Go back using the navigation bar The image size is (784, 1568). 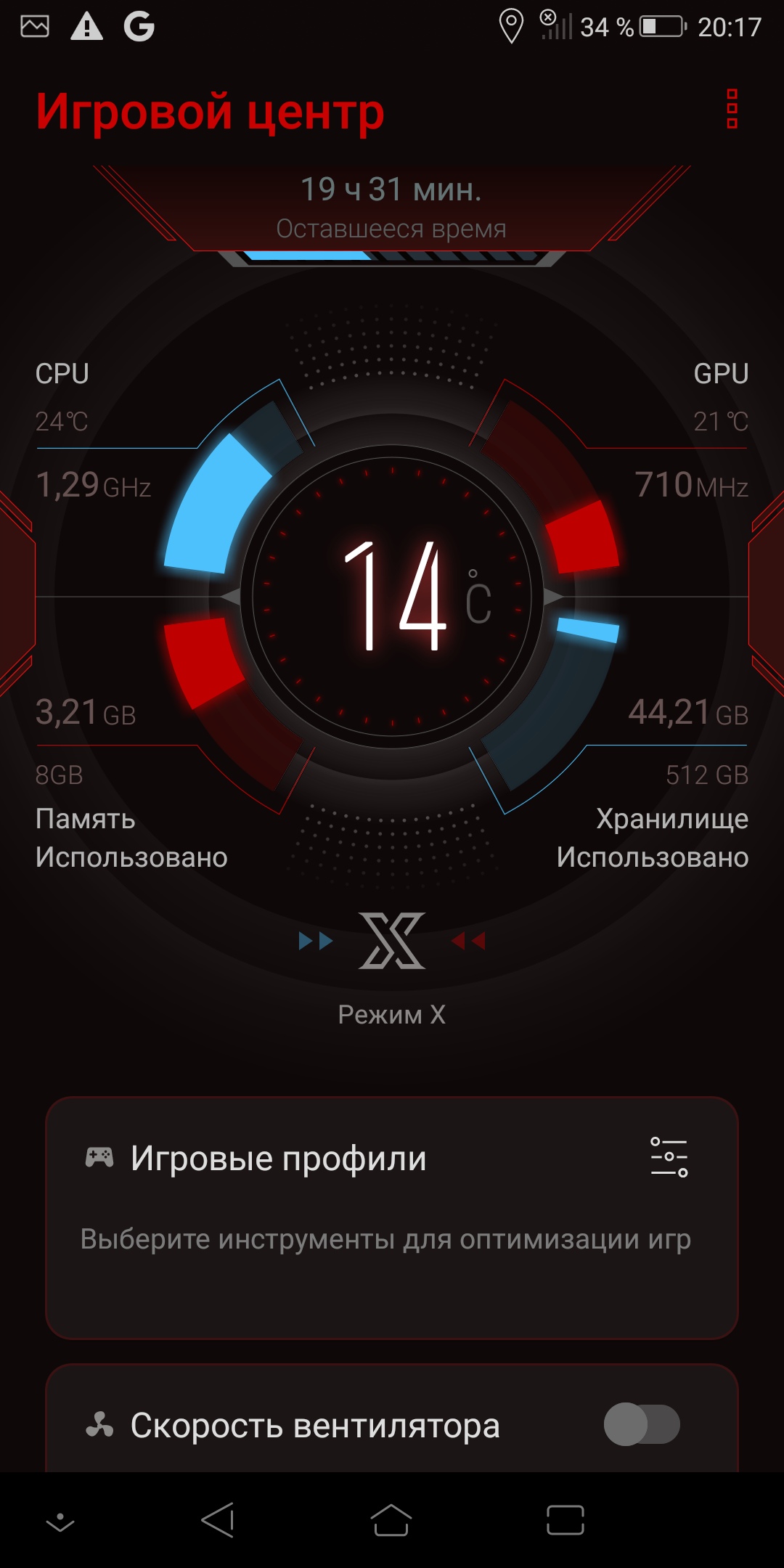pyautogui.click(x=218, y=1520)
